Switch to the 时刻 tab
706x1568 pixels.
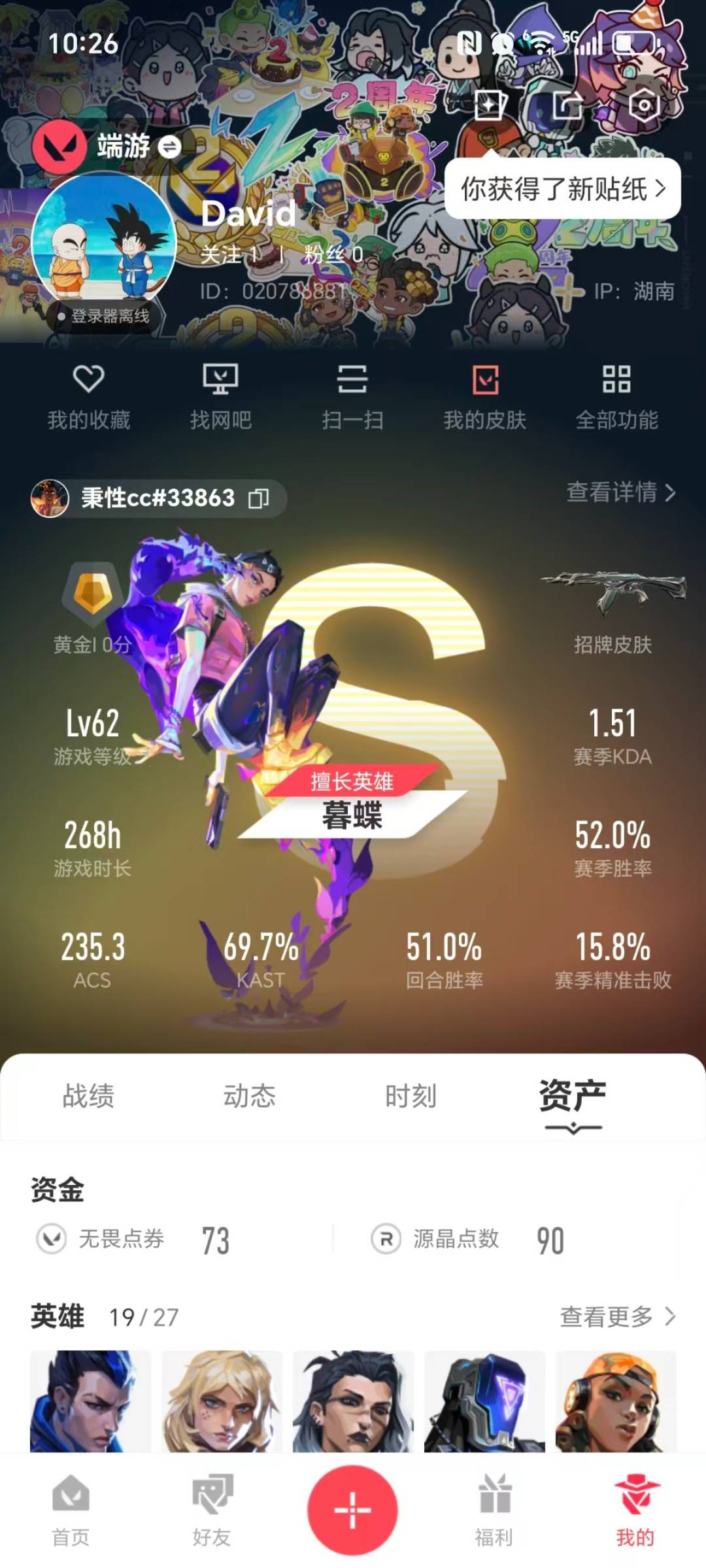point(410,1096)
